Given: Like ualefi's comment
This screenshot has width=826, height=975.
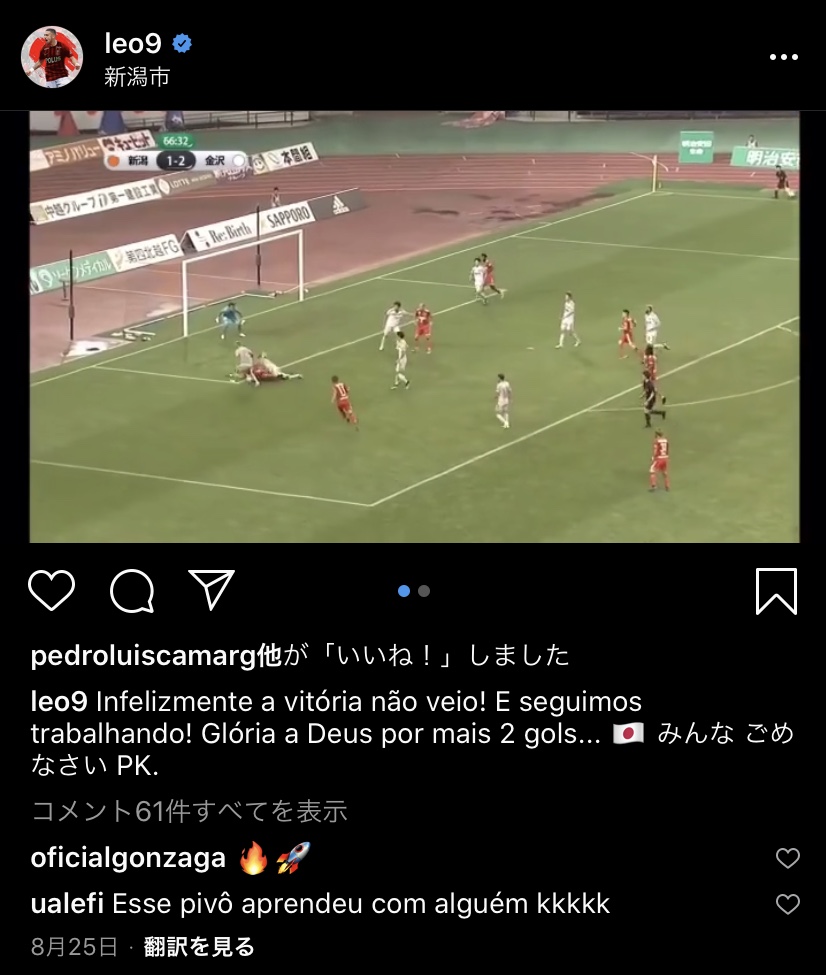Looking at the screenshot, I should [788, 905].
